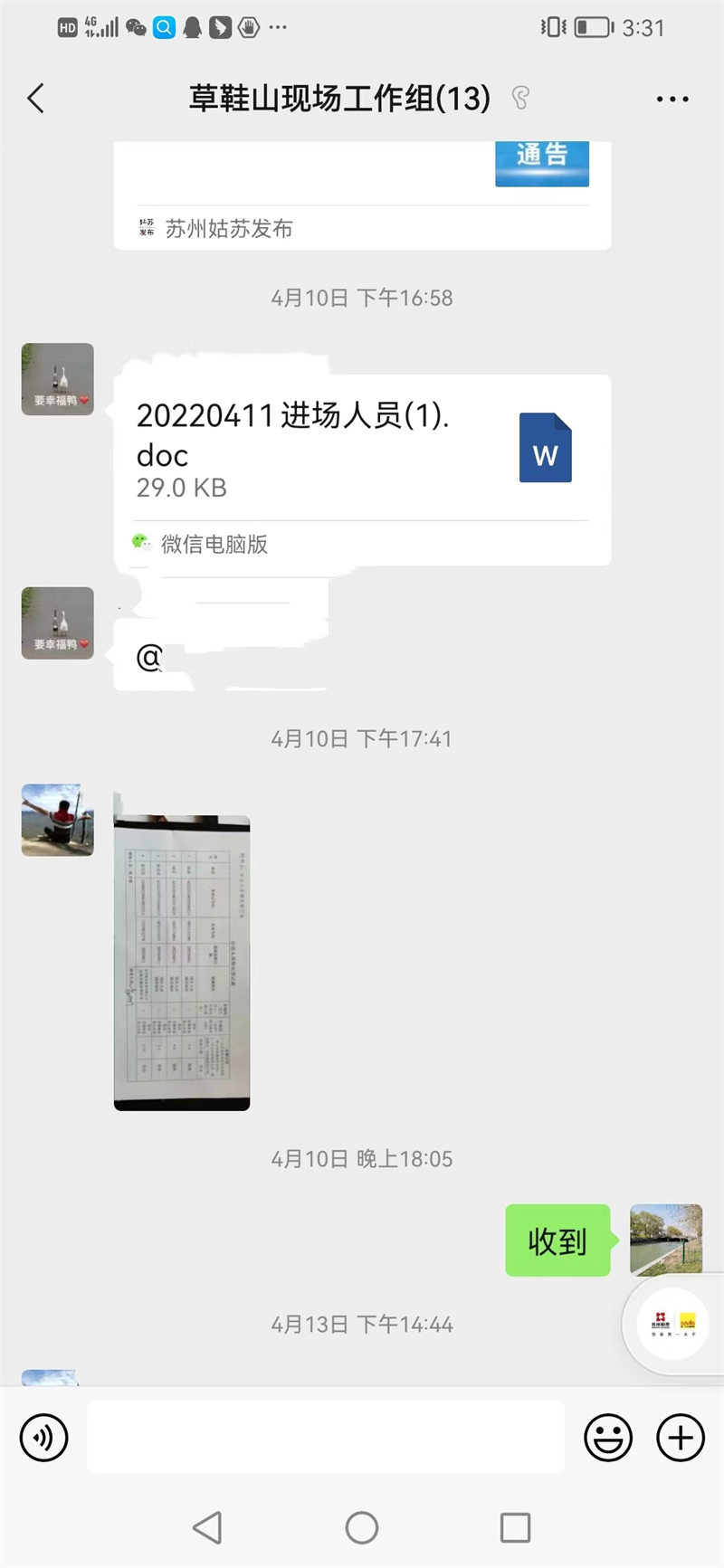Screen dimensions: 724x1568
Task: Focus the message text field
Action: (326, 1437)
